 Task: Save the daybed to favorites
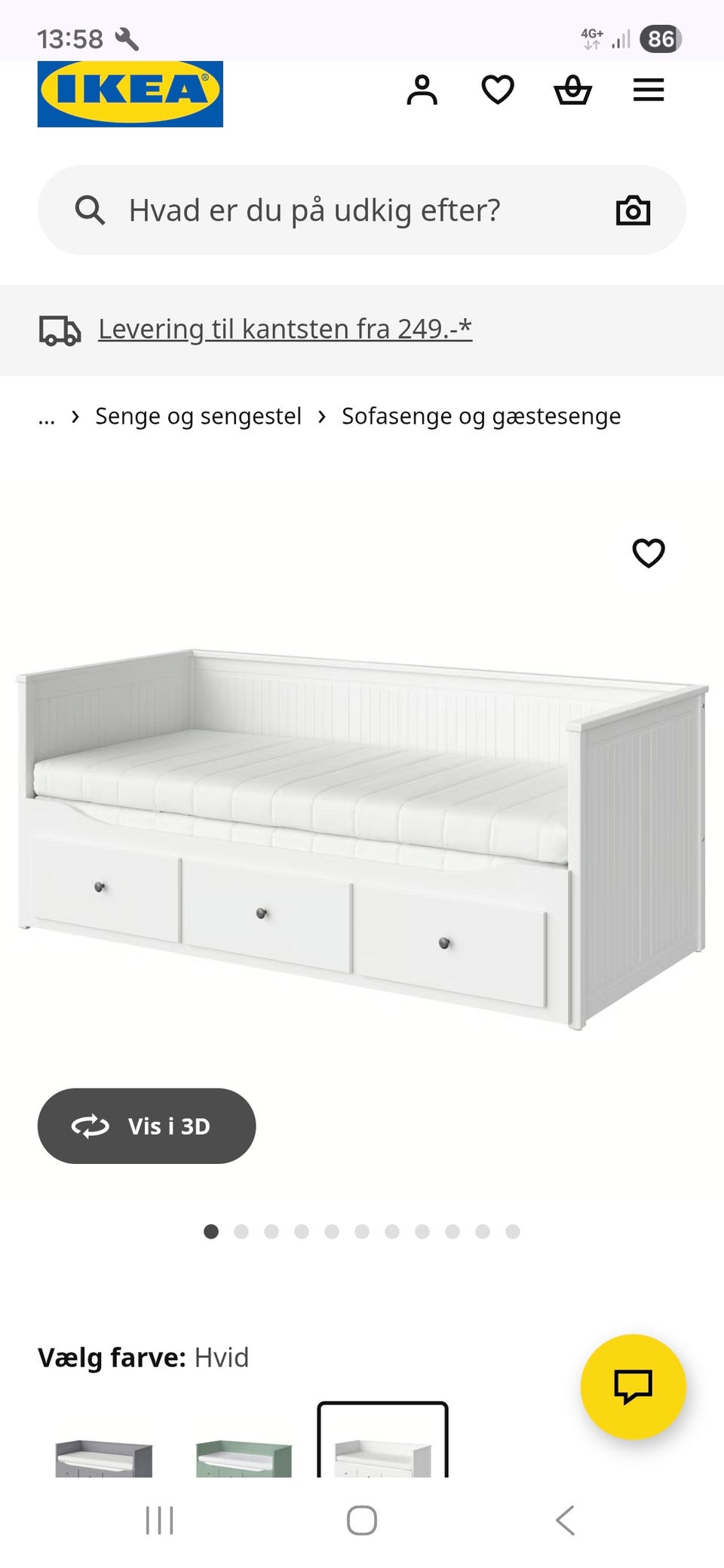[x=649, y=553]
